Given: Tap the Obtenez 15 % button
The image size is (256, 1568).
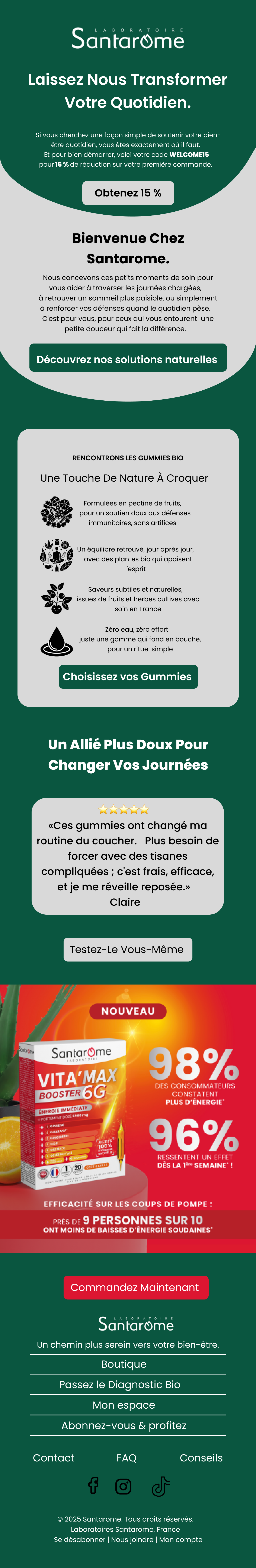Looking at the screenshot, I should point(128,193).
